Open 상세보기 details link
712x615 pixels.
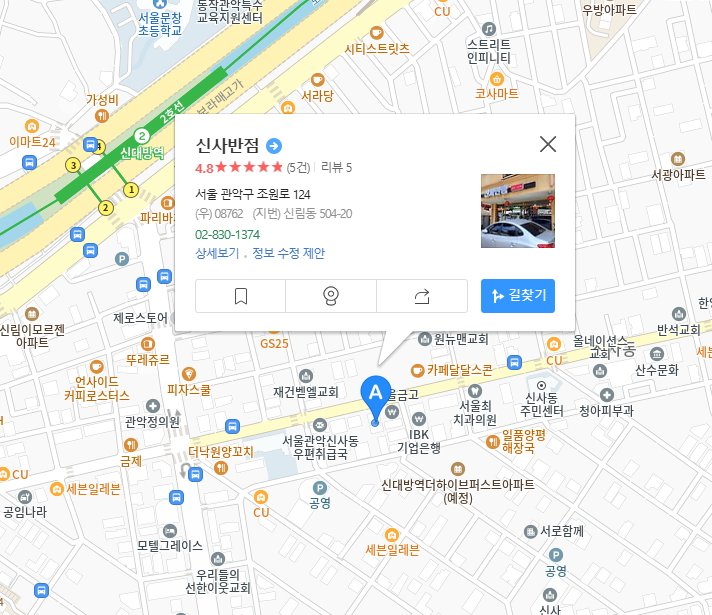click(x=217, y=253)
